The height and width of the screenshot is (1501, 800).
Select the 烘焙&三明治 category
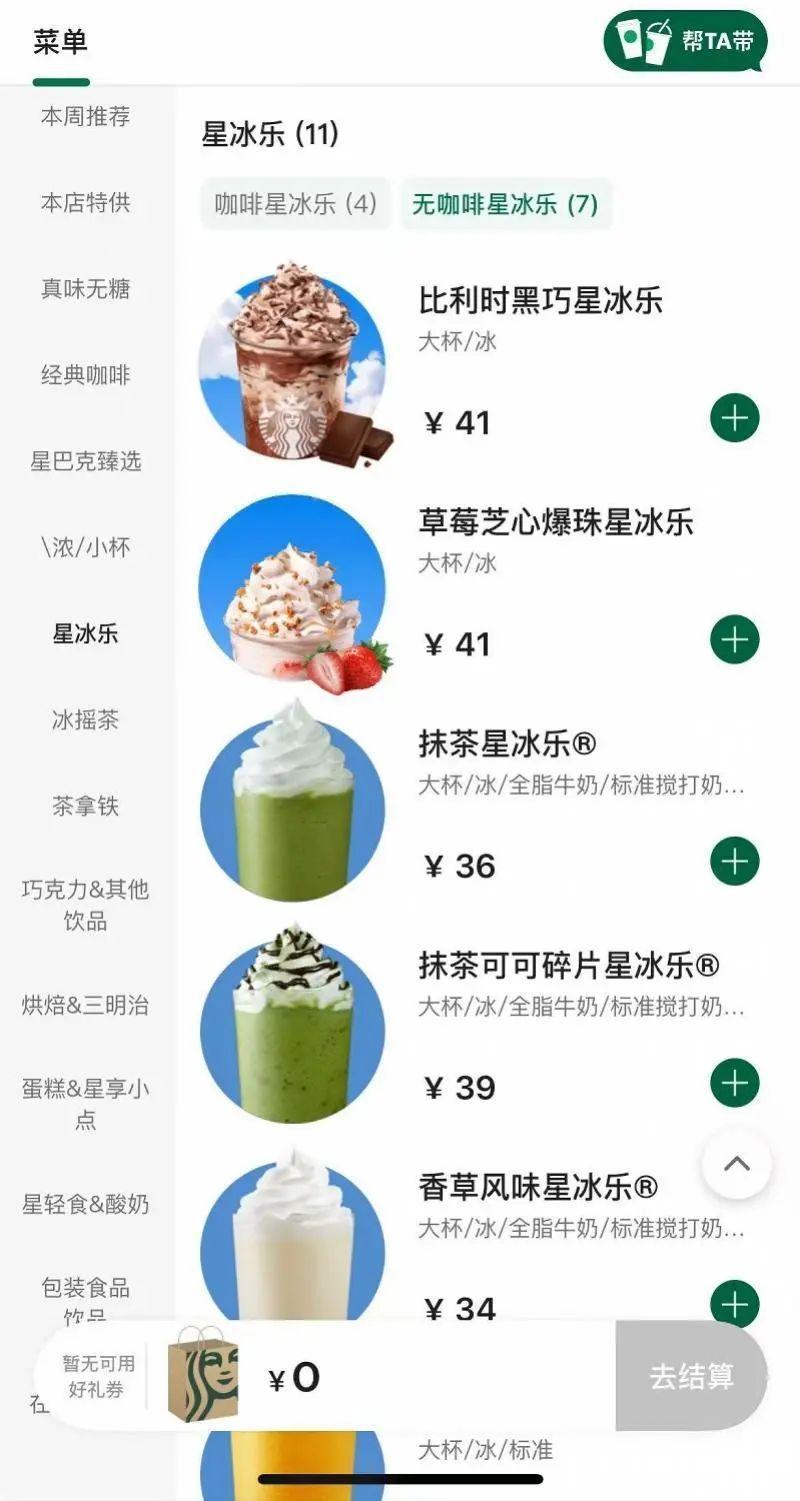85,1005
